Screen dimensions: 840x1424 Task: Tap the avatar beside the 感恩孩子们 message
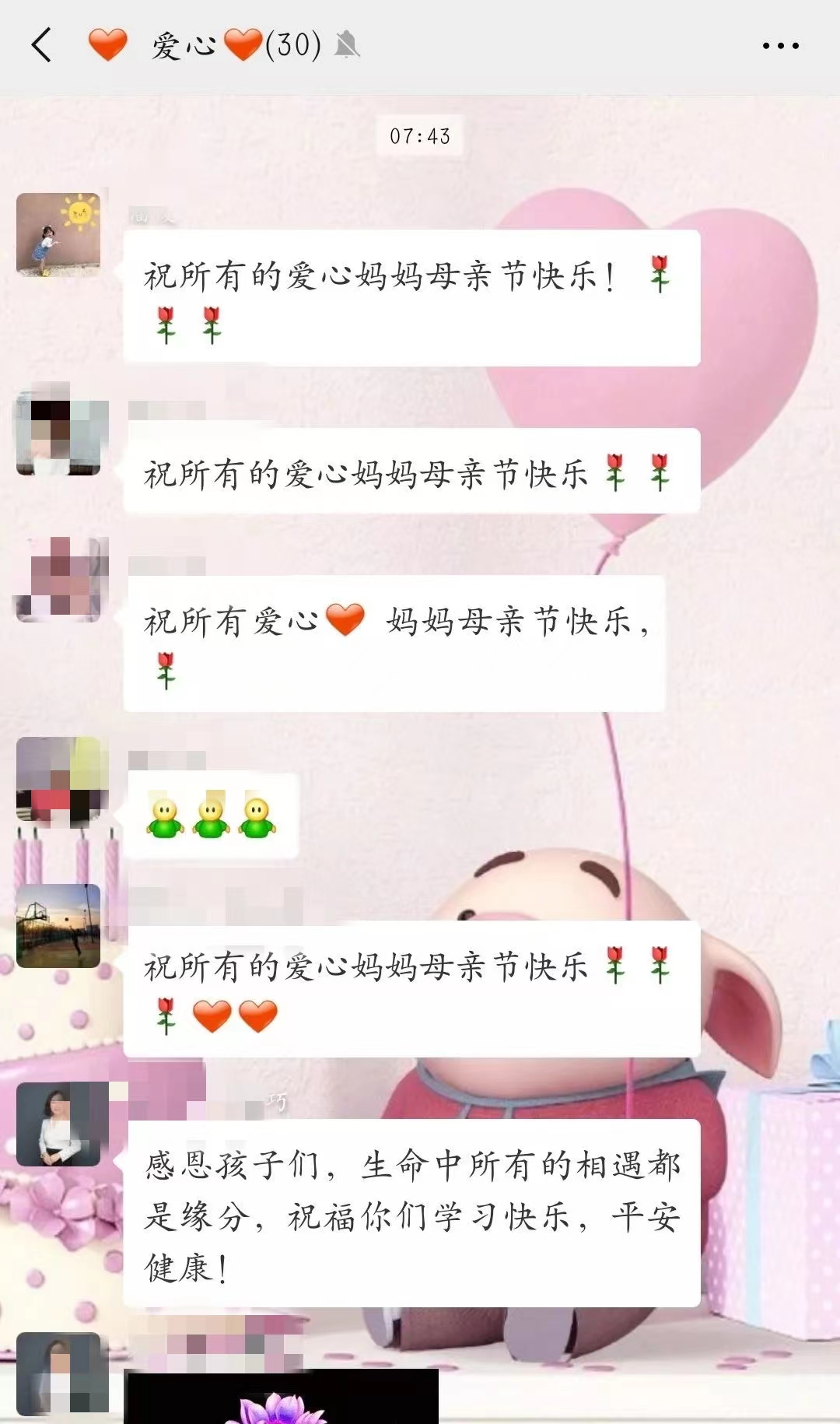pyautogui.click(x=58, y=1124)
